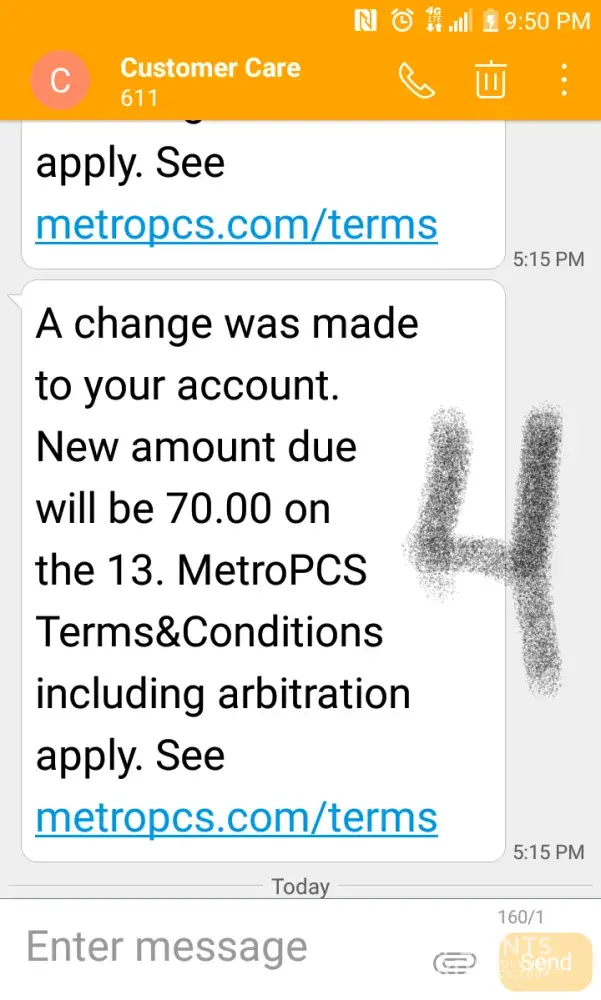Open the Customer Care contact avatar
The width and height of the screenshot is (601, 1000).
(60, 81)
